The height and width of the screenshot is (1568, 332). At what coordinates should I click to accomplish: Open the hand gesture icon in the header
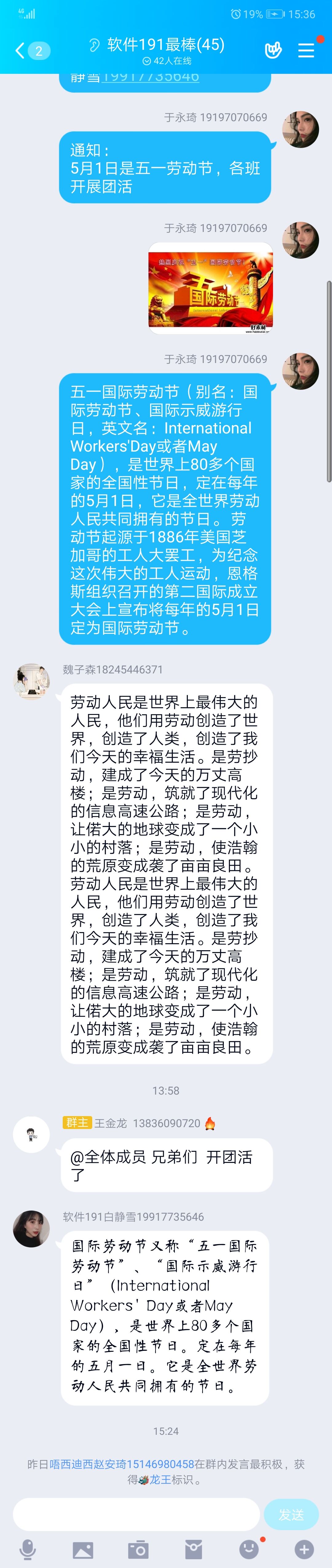coord(273,50)
